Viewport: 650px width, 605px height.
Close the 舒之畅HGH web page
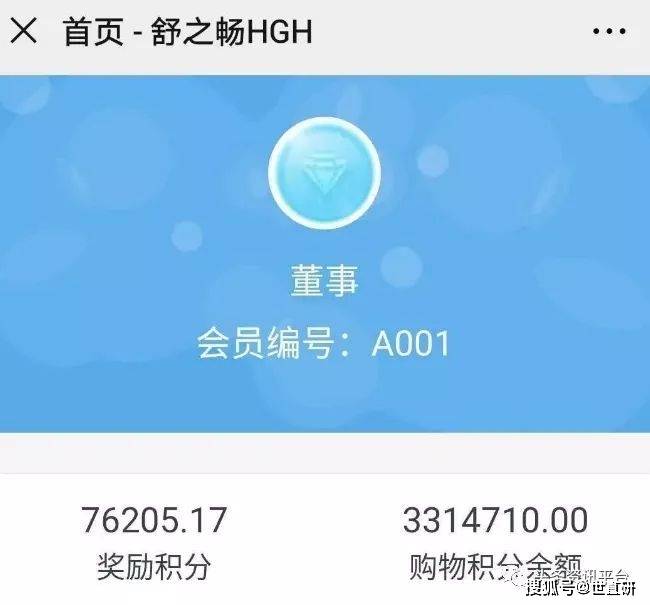(24, 31)
